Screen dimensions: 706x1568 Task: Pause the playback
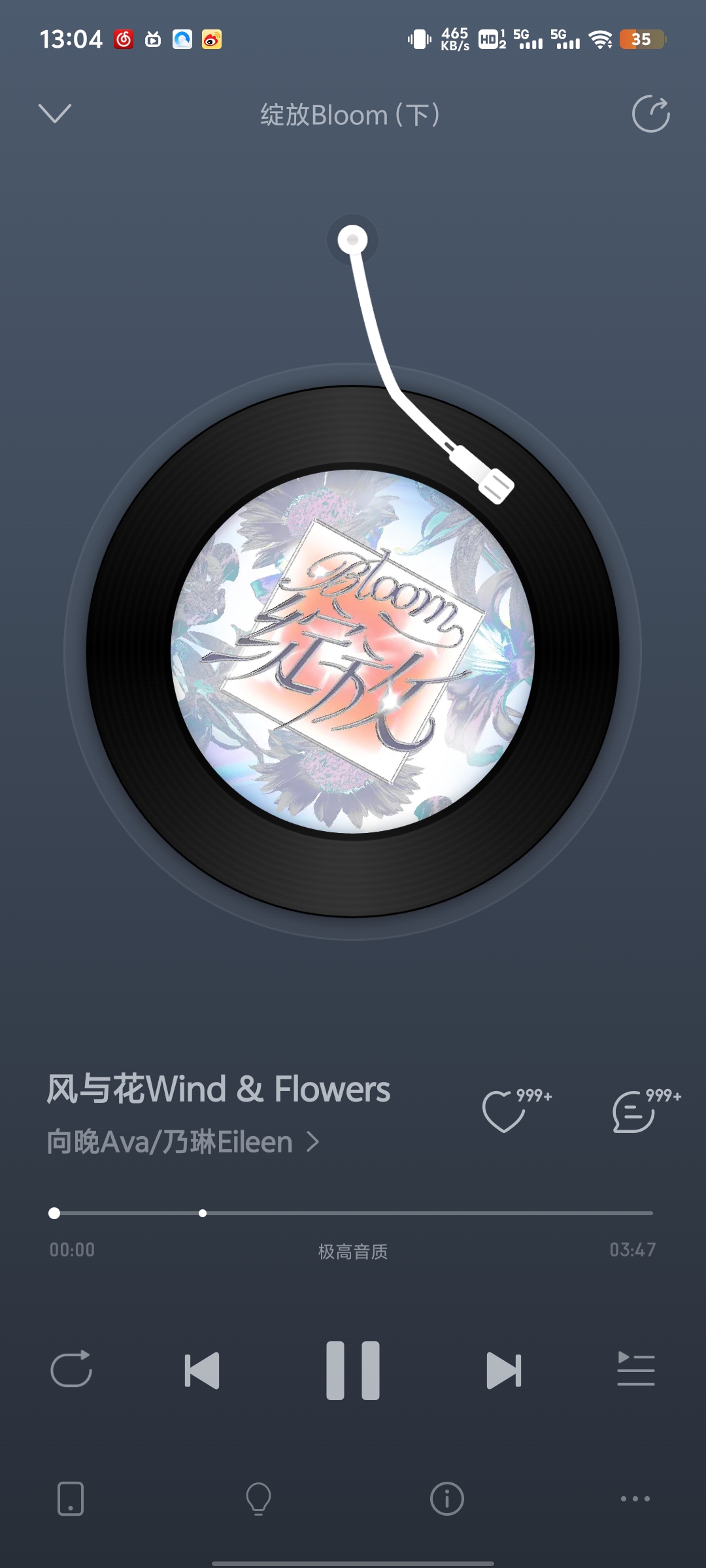353,1370
